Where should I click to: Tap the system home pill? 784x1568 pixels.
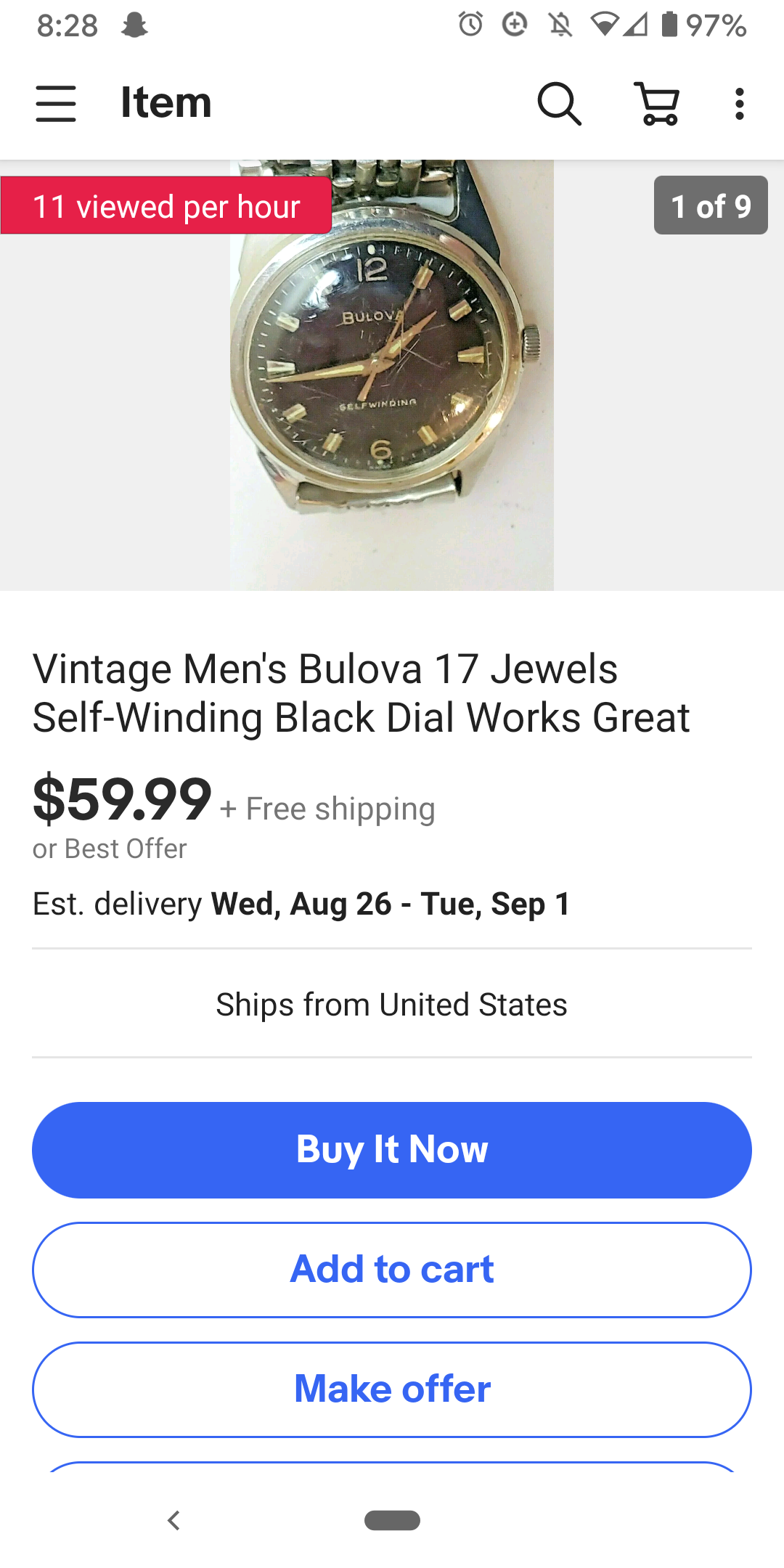coord(392,1520)
